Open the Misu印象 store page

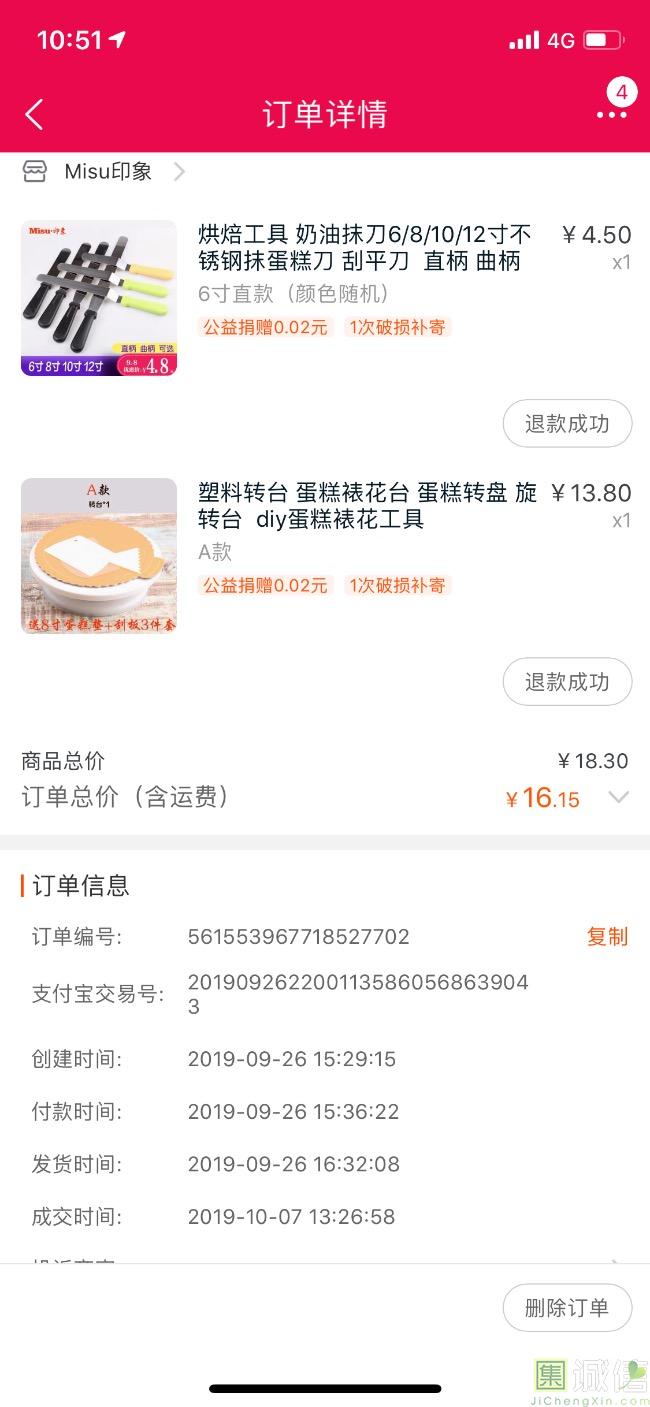click(107, 172)
